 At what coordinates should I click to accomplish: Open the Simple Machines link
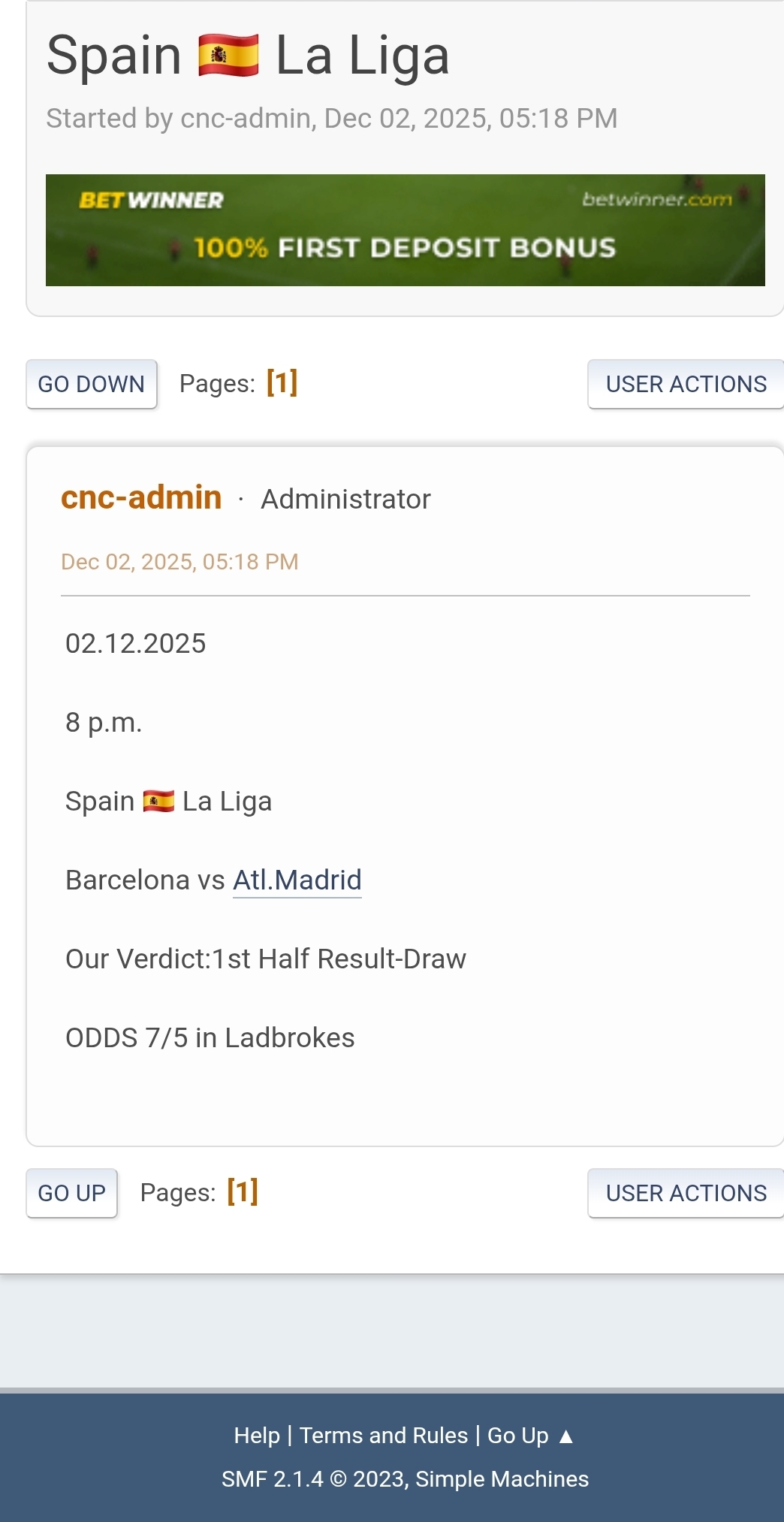(x=502, y=1479)
